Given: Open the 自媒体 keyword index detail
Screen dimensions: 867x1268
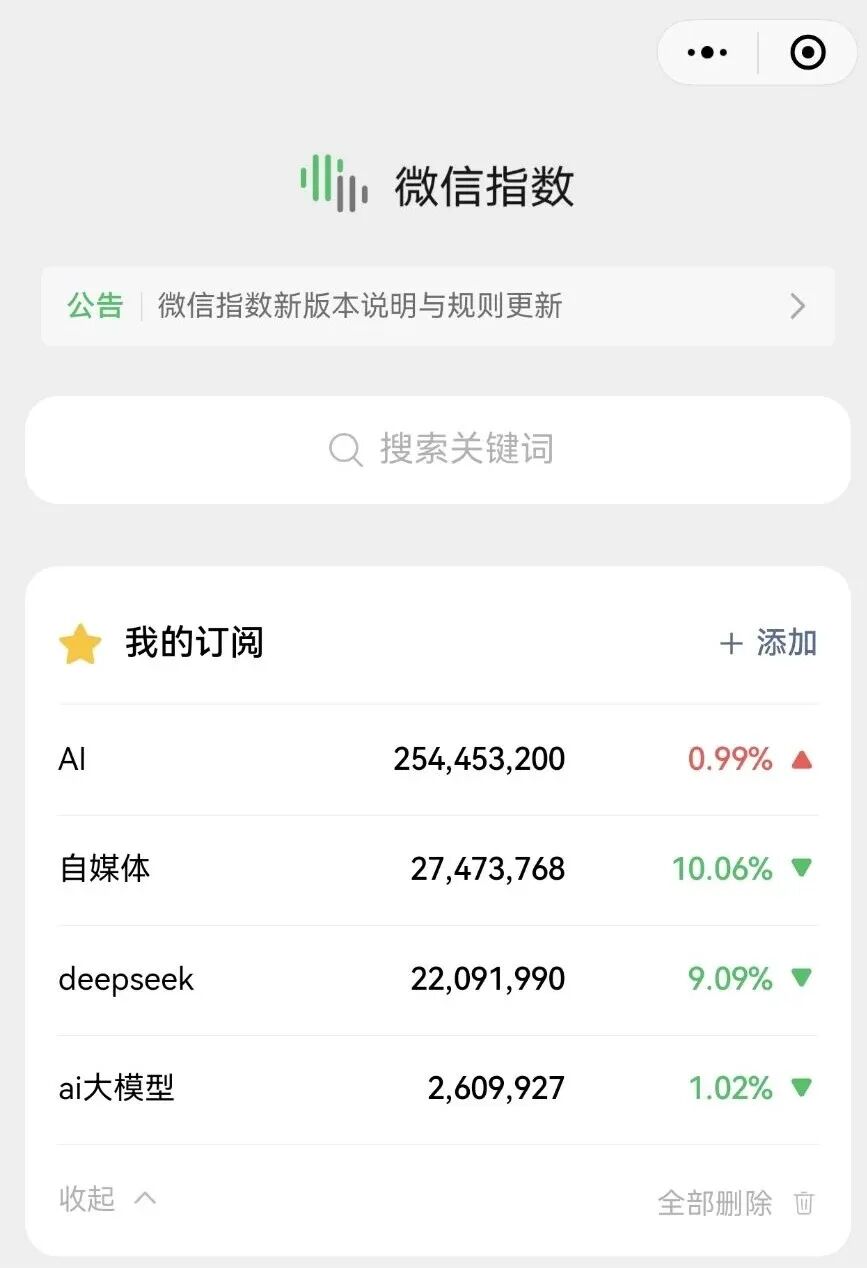Looking at the screenshot, I should pos(433,869).
